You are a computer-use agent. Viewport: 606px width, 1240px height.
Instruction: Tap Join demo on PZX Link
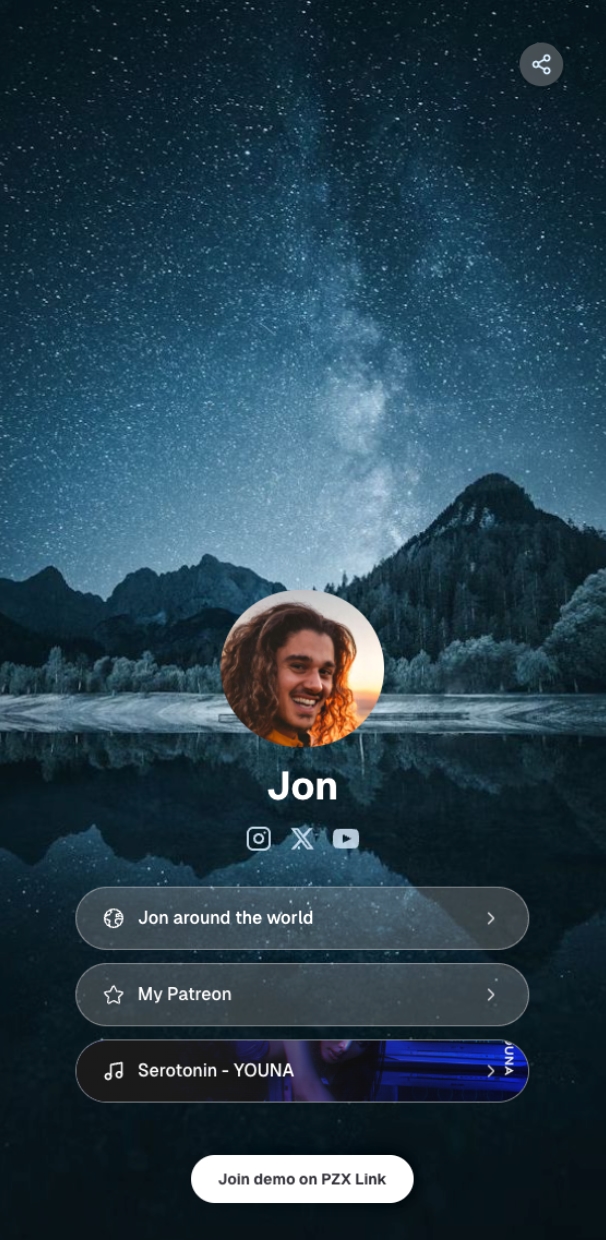[x=302, y=1179]
